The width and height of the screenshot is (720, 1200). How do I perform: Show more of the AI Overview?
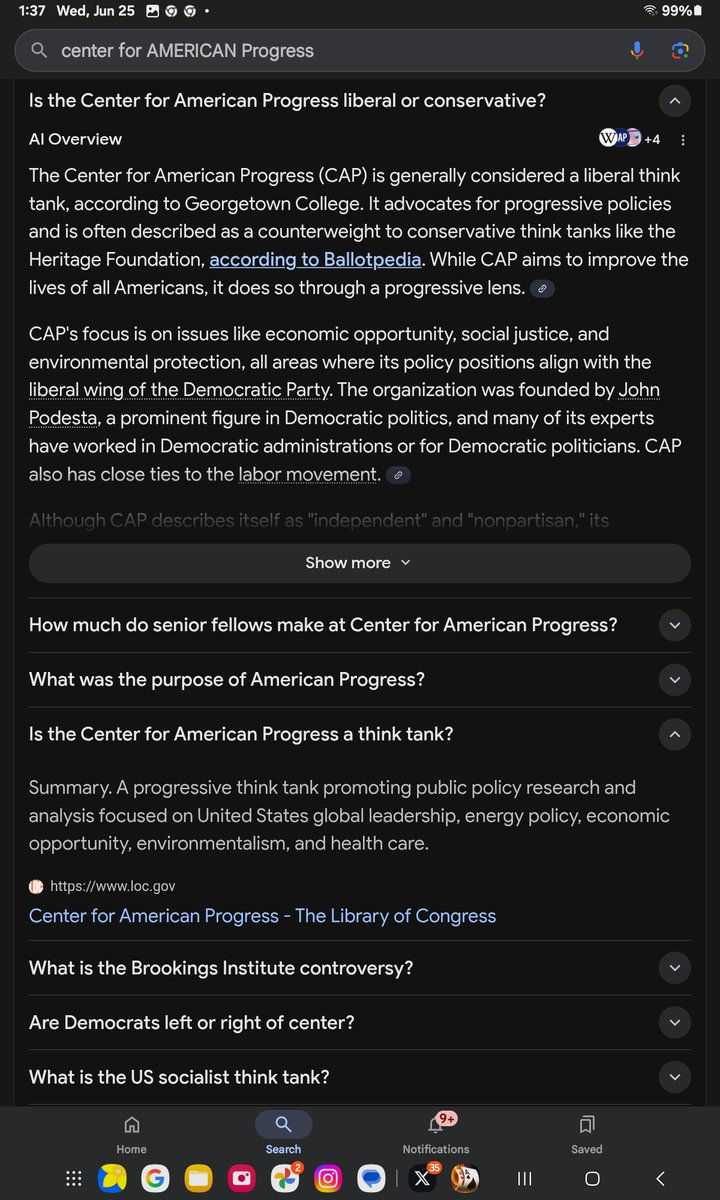point(359,563)
